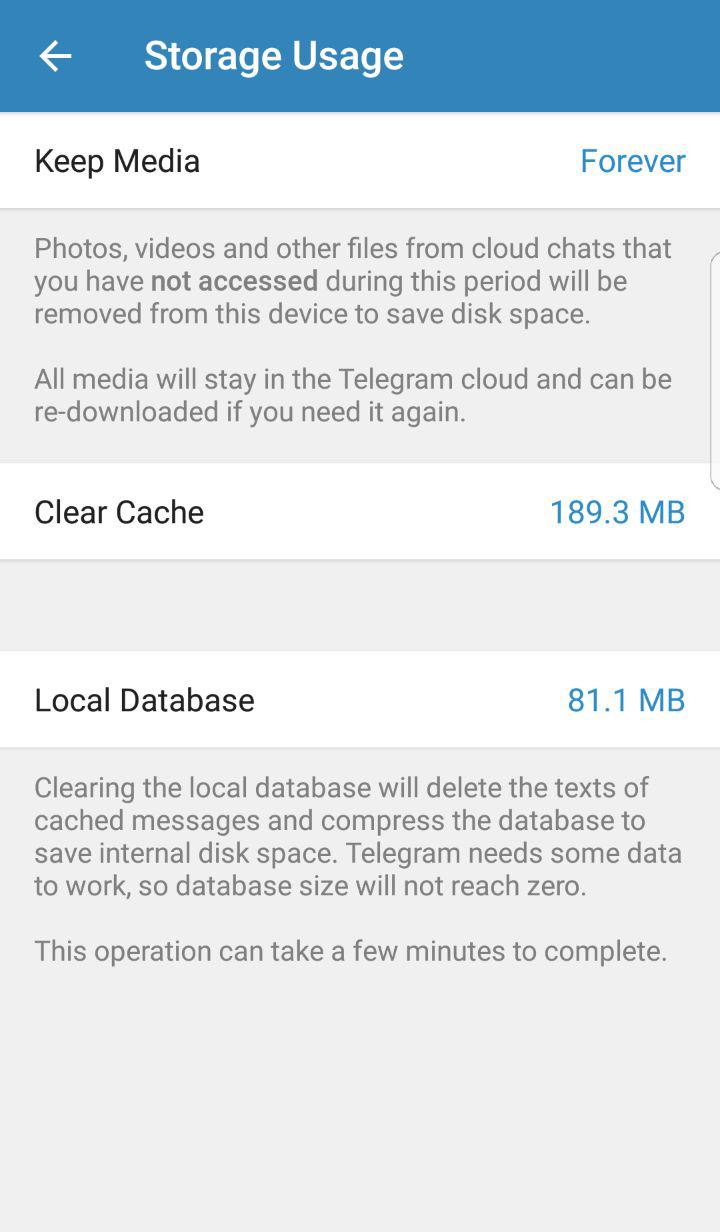Viewport: 720px width, 1232px height.
Task: Select the Clear Cache row
Action: tap(360, 512)
